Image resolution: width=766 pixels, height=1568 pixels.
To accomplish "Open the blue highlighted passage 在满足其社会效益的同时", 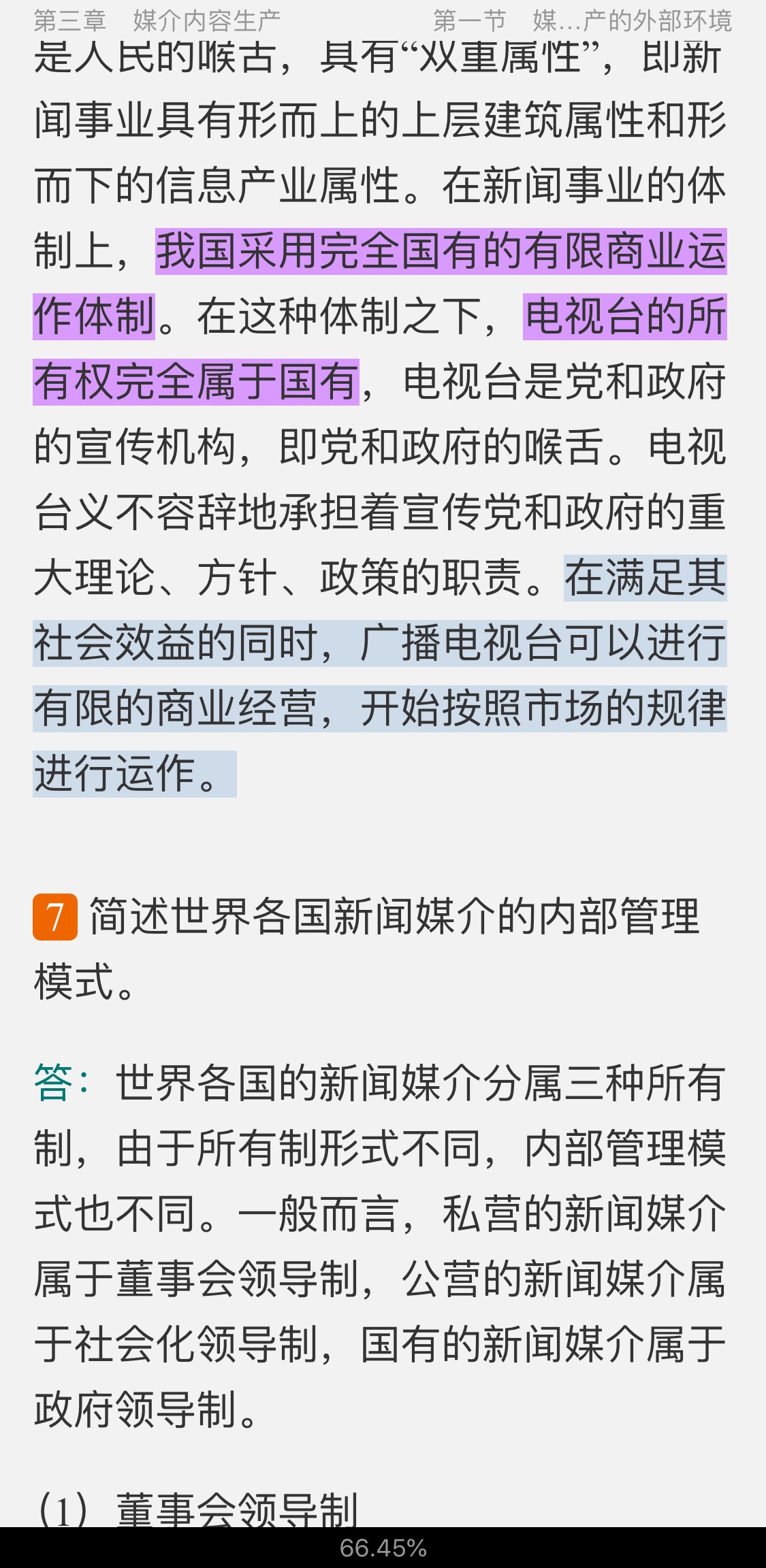I will click(x=379, y=643).
